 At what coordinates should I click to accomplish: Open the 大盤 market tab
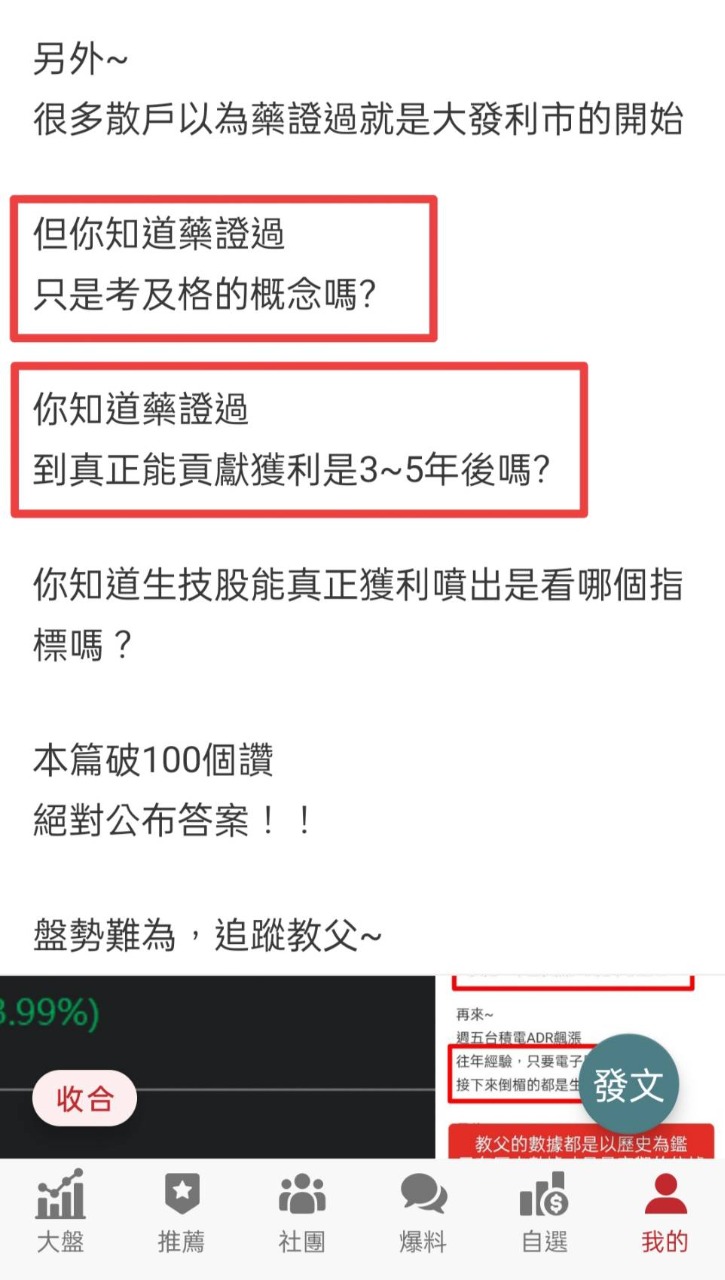coord(60,1213)
